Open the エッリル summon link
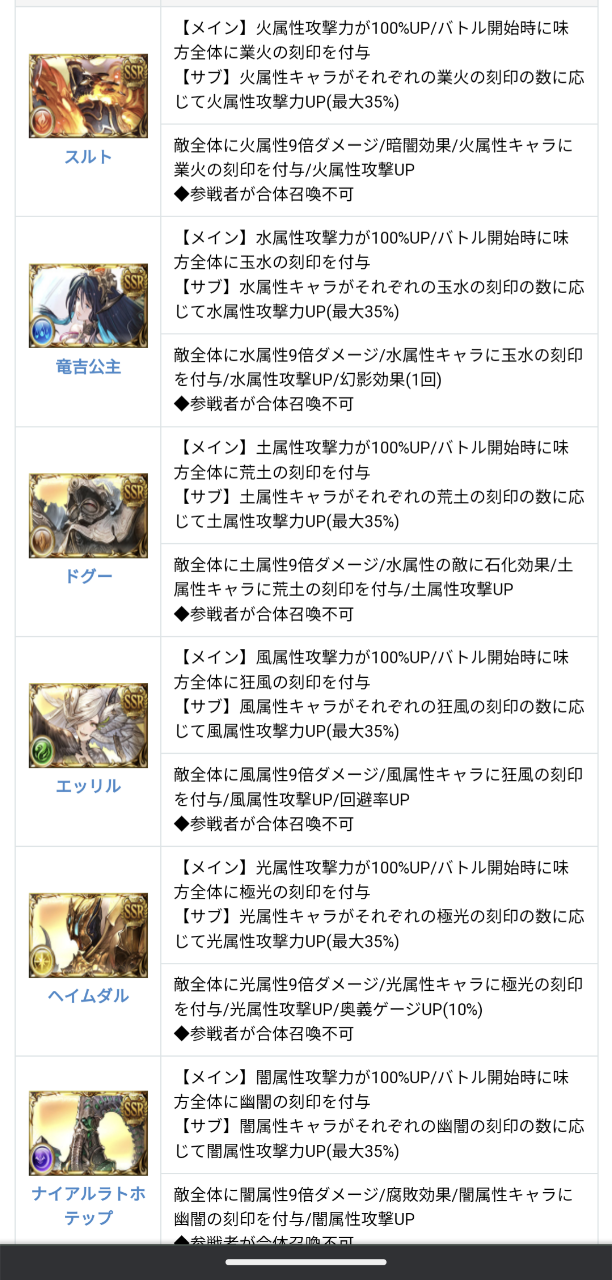612x1280 pixels. click(x=88, y=786)
